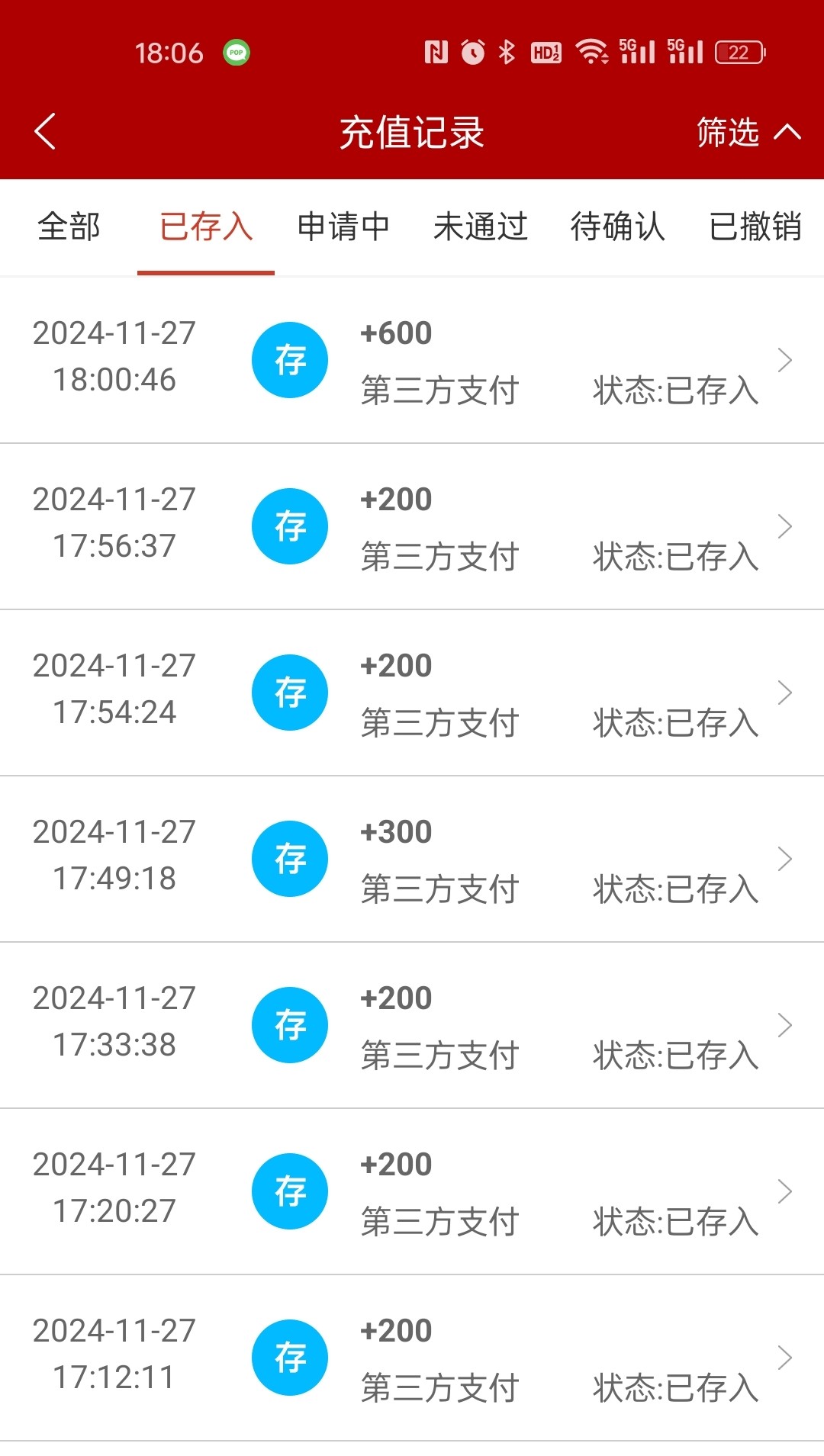This screenshot has height=1456, width=824.
Task: Switch to the 全部 tab
Action: [x=69, y=227]
